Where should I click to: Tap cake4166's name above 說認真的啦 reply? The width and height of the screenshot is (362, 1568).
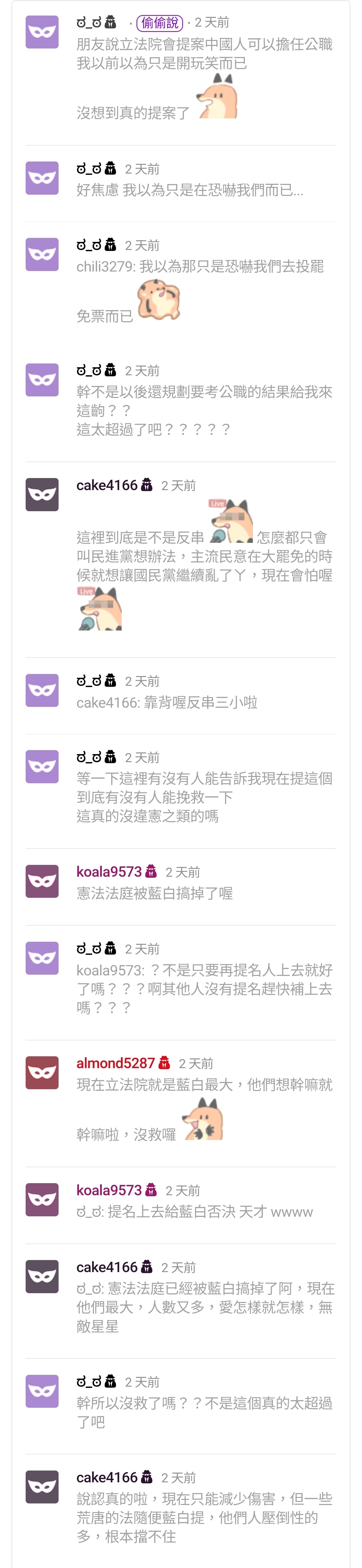click(107, 1477)
